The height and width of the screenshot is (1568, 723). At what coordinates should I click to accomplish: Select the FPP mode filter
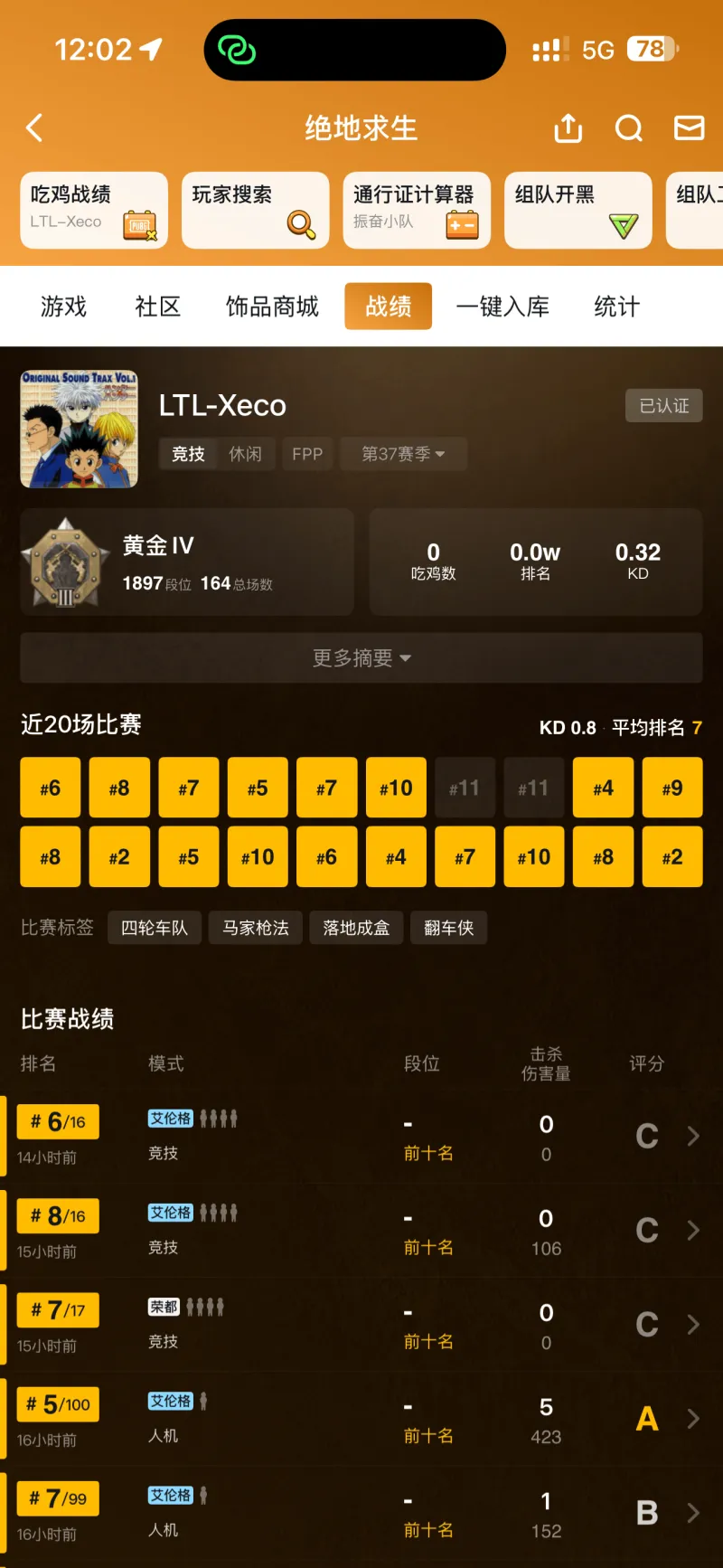pos(307,454)
